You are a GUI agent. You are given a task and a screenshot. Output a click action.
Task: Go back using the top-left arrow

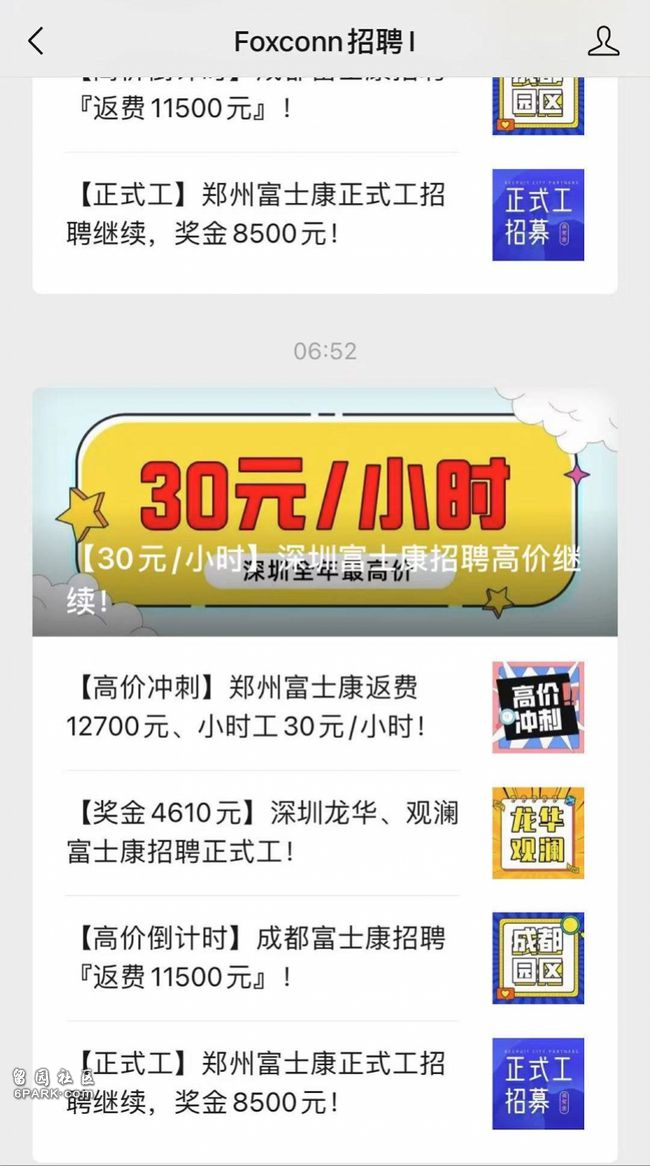pos(37,41)
